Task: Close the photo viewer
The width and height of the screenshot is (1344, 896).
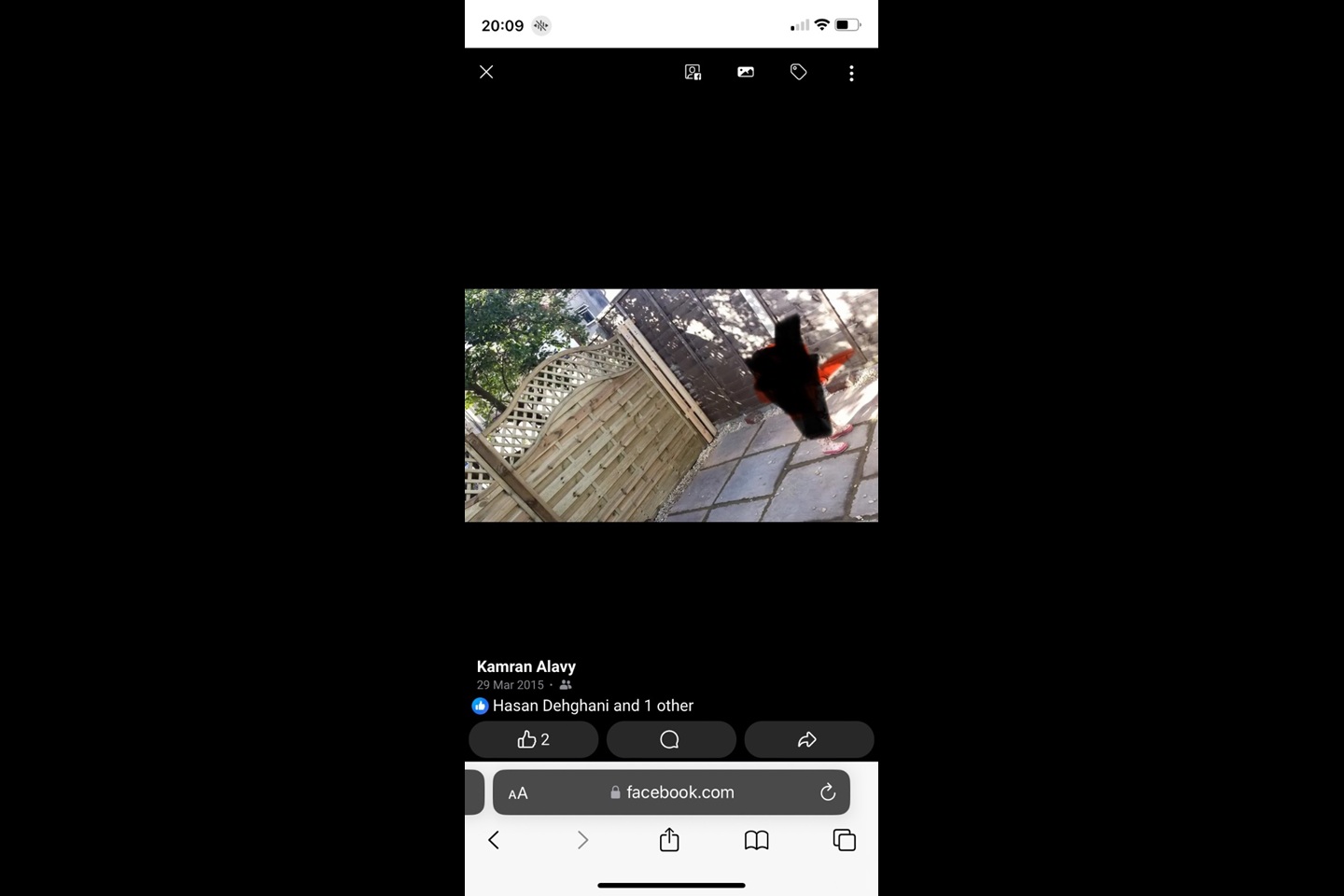Action: (486, 72)
